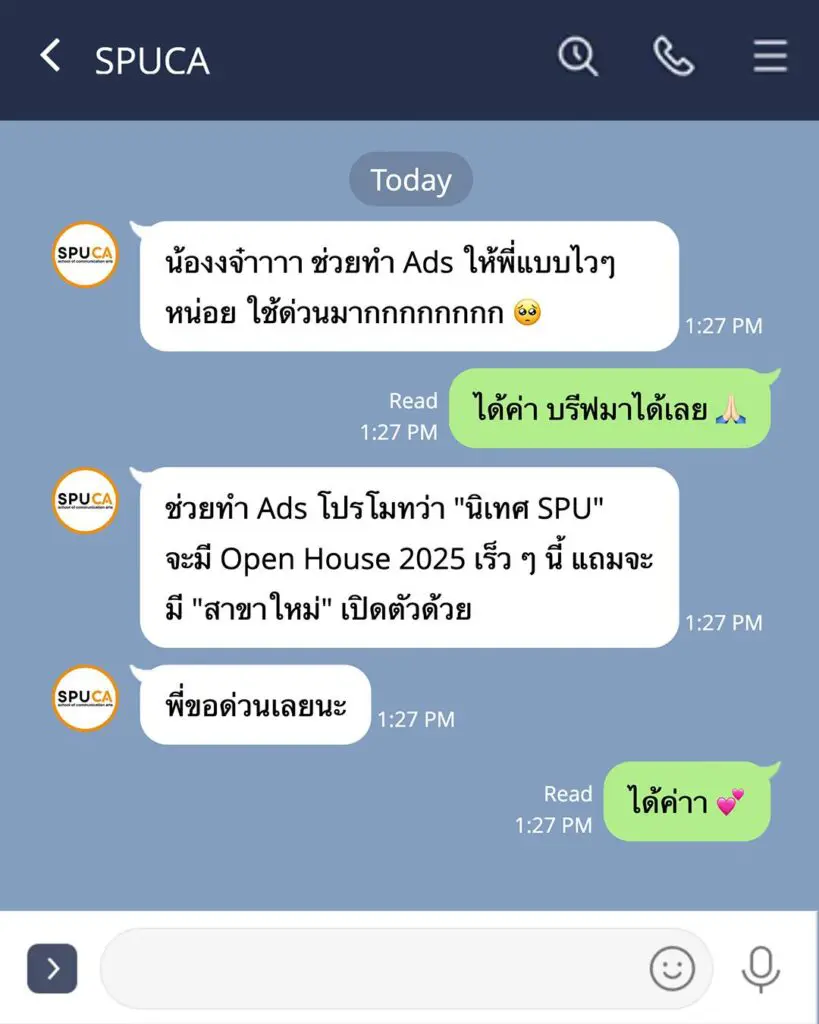Open the chat menu
Viewport: 819px width, 1024px height.
(x=770, y=57)
